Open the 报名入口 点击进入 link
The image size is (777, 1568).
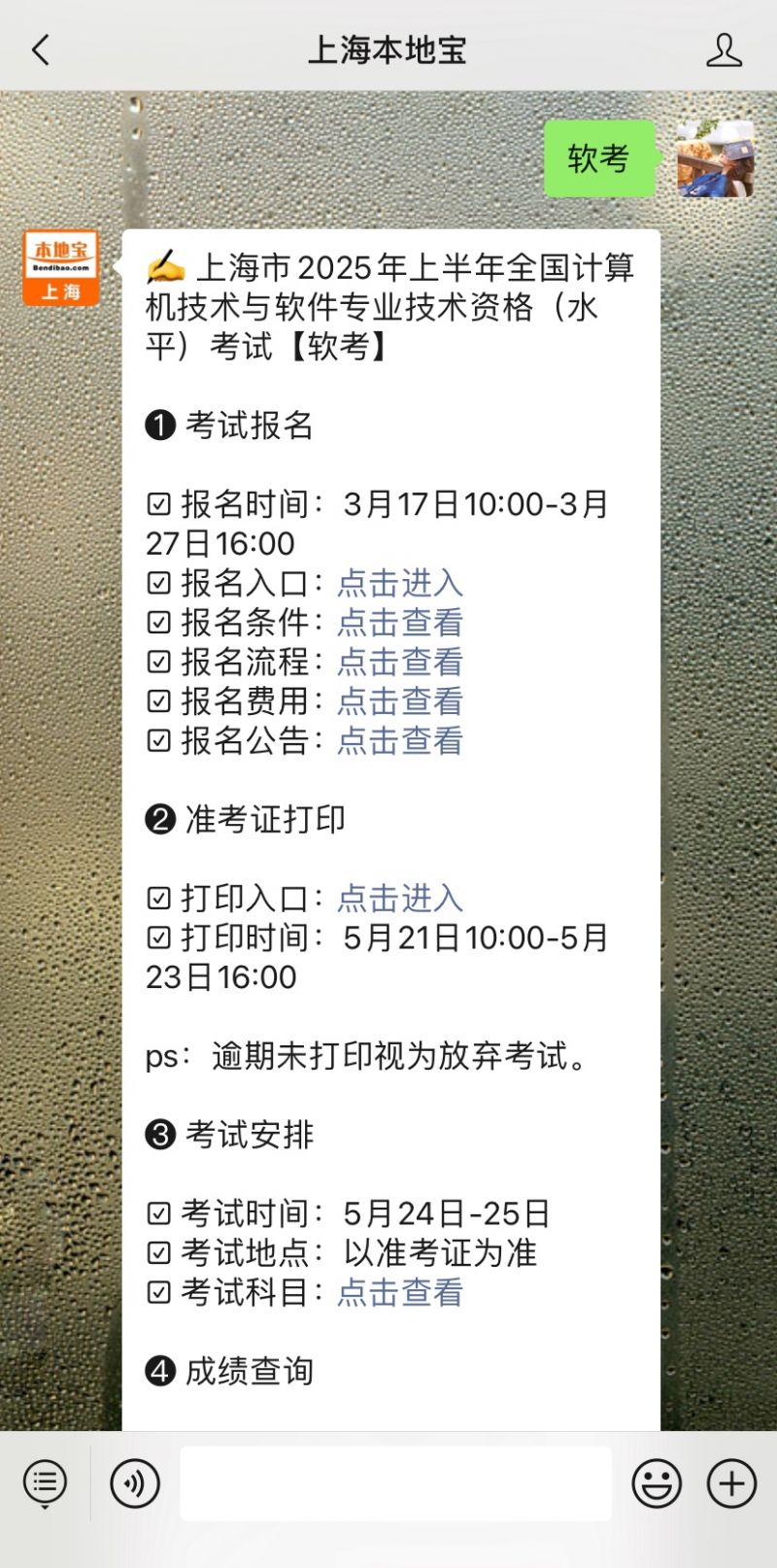point(400,583)
